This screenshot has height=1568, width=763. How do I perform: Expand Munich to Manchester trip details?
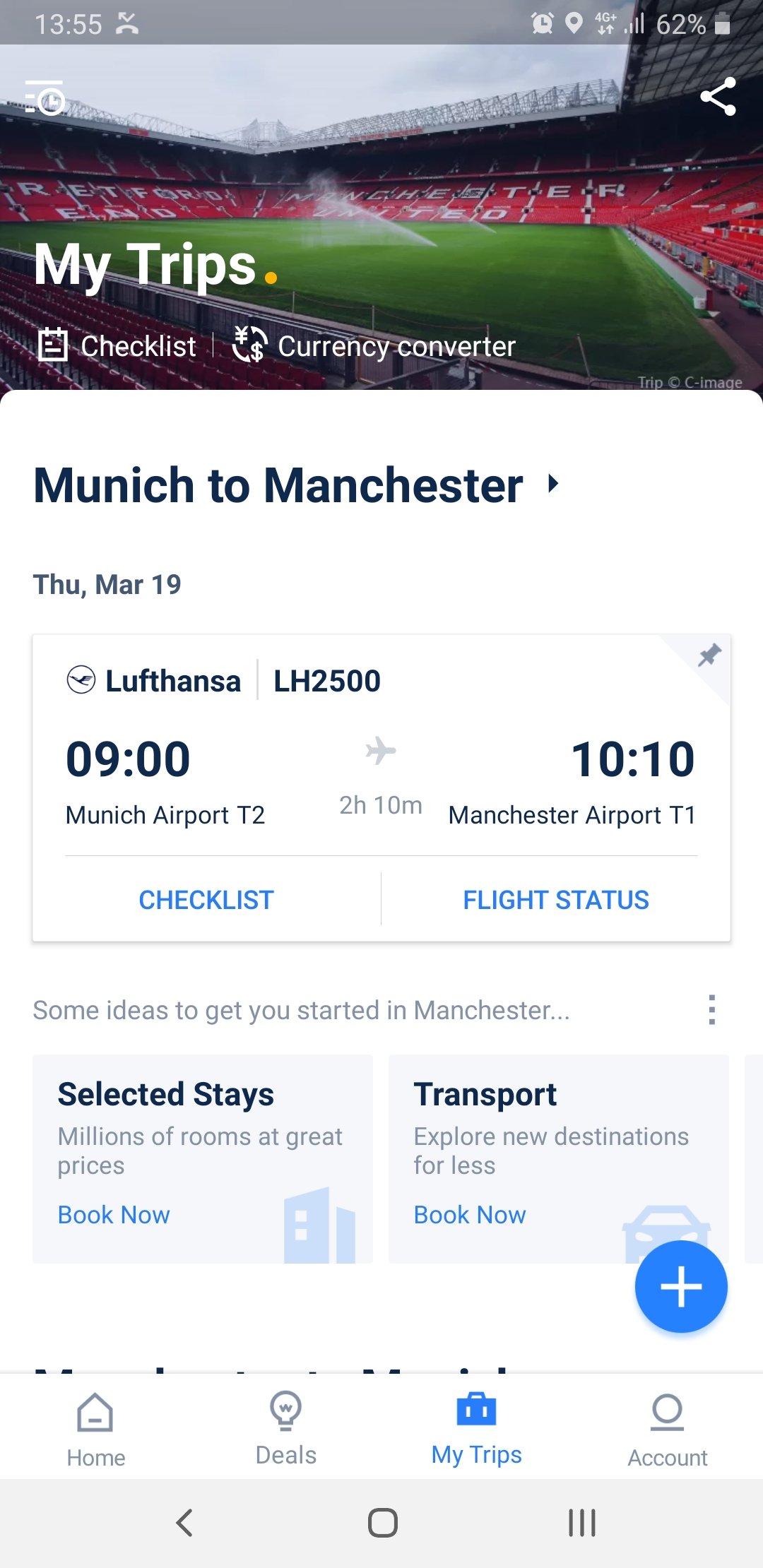coord(297,485)
